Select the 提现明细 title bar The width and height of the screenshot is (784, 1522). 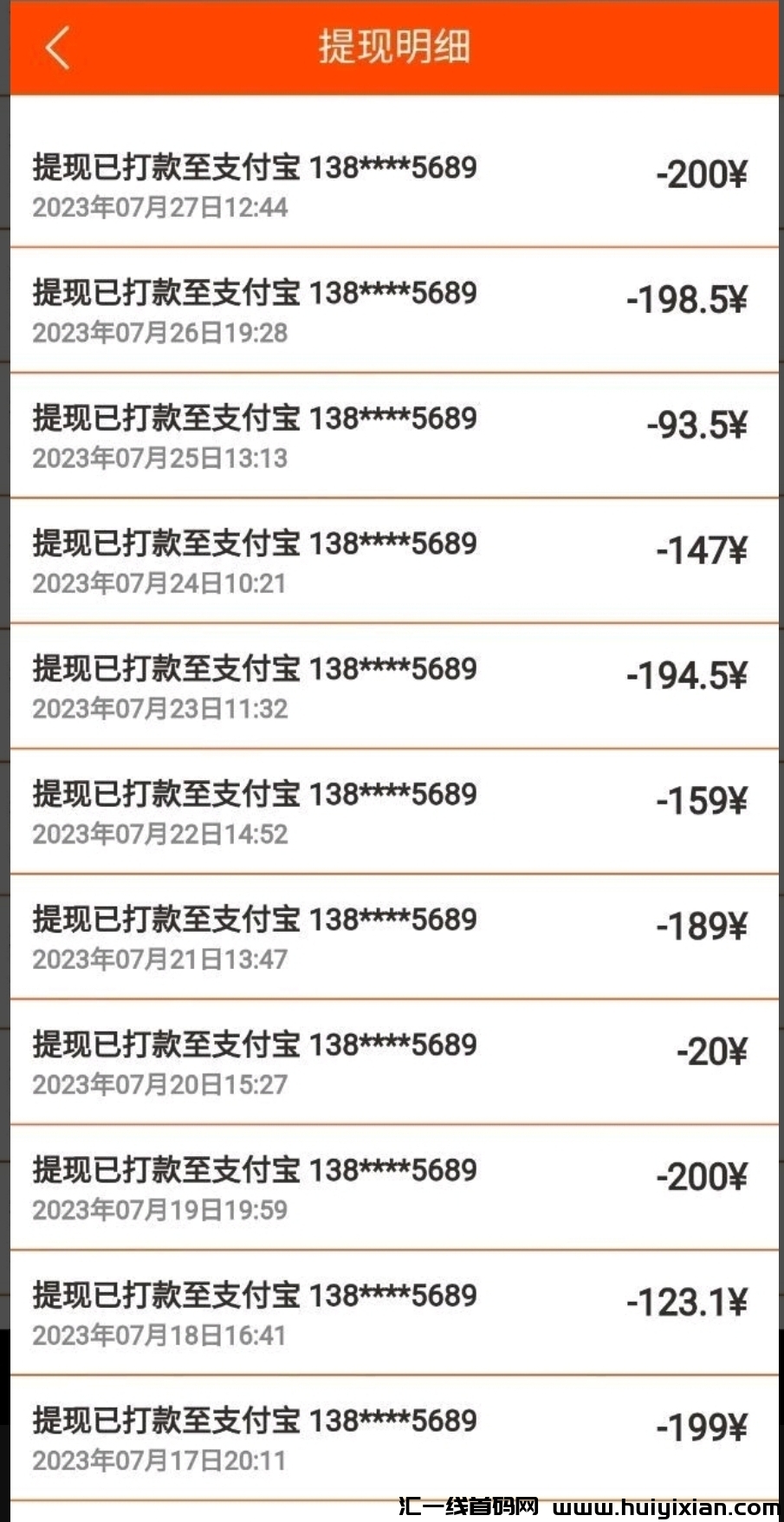pyautogui.click(x=392, y=49)
